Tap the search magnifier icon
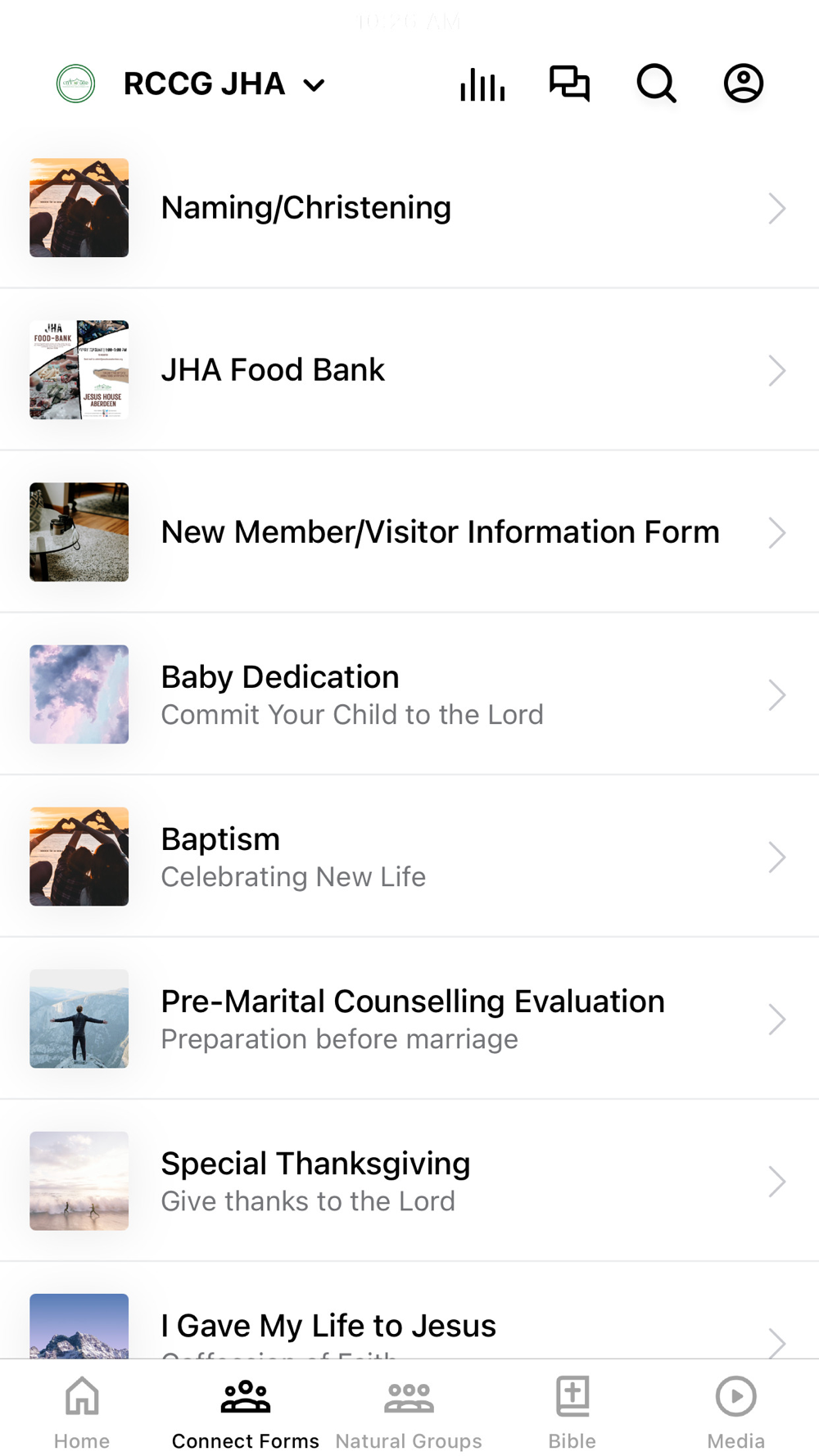The width and height of the screenshot is (819, 1456). click(656, 84)
